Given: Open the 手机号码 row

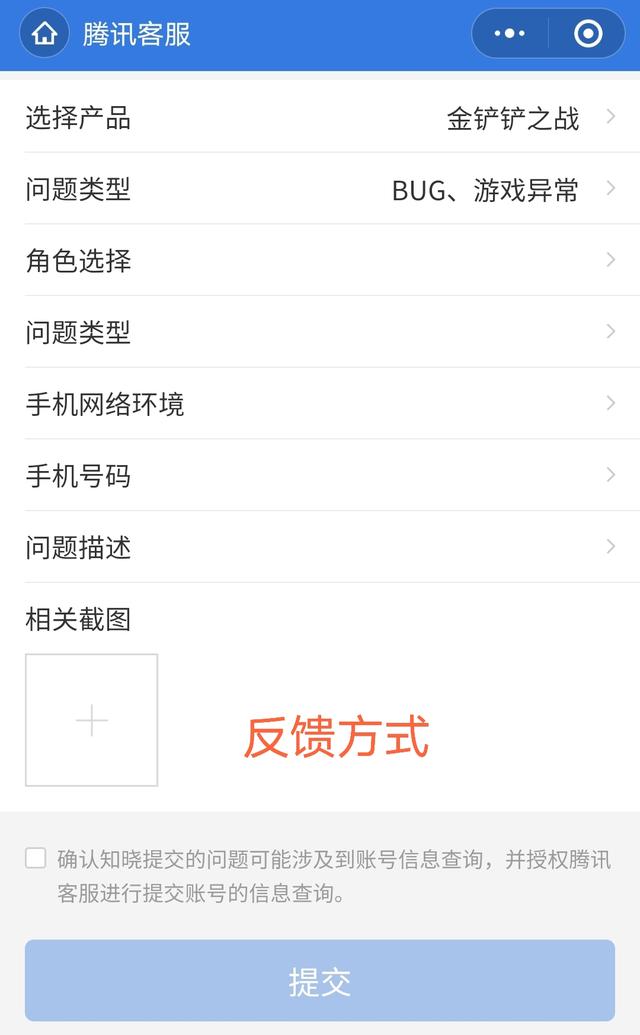Looking at the screenshot, I should [x=320, y=476].
